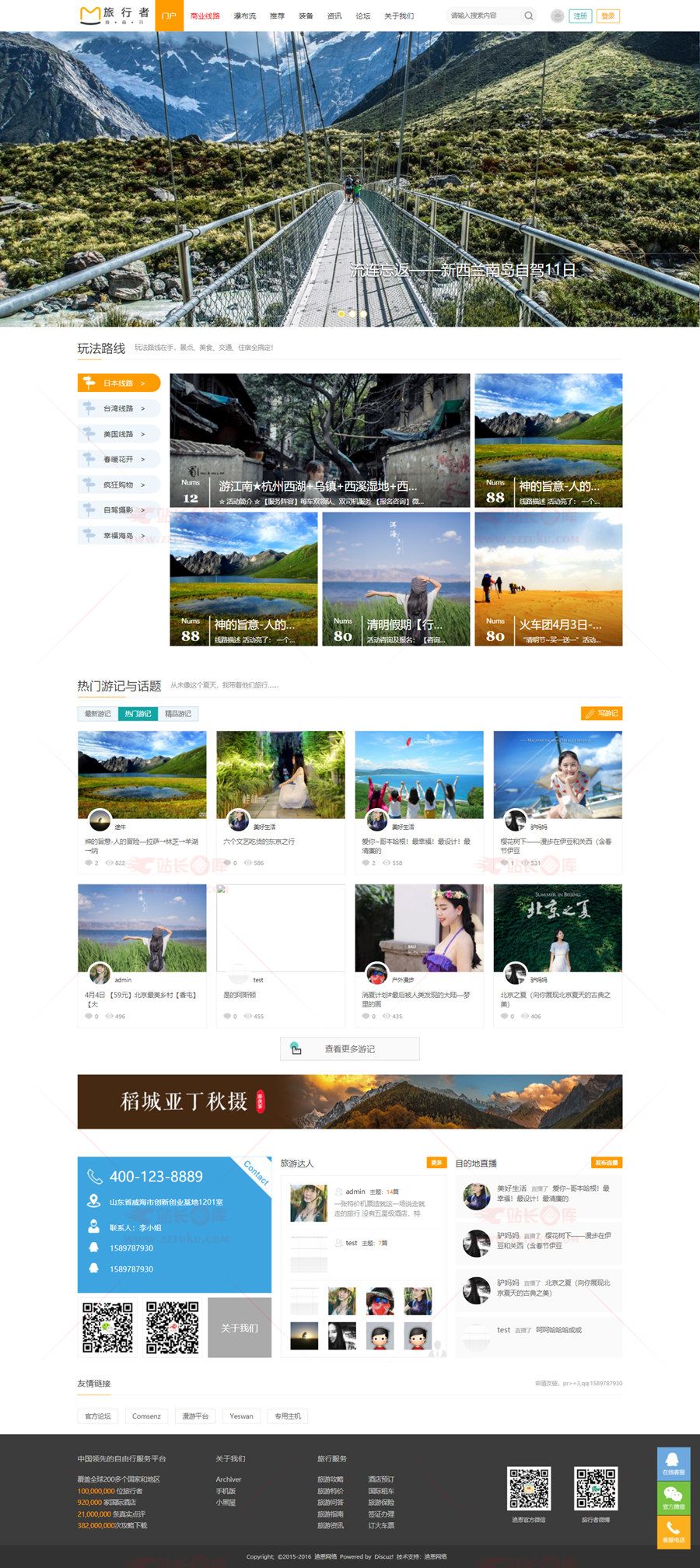Tap the magnifier search icon
Image resolution: width=700 pixels, height=1568 pixels.
coord(529,16)
